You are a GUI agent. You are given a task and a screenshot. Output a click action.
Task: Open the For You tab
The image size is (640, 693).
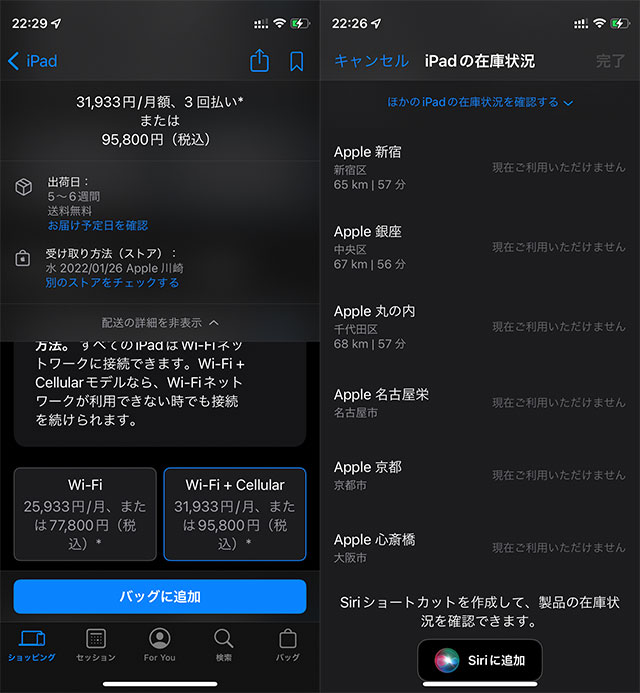pyautogui.click(x=159, y=645)
